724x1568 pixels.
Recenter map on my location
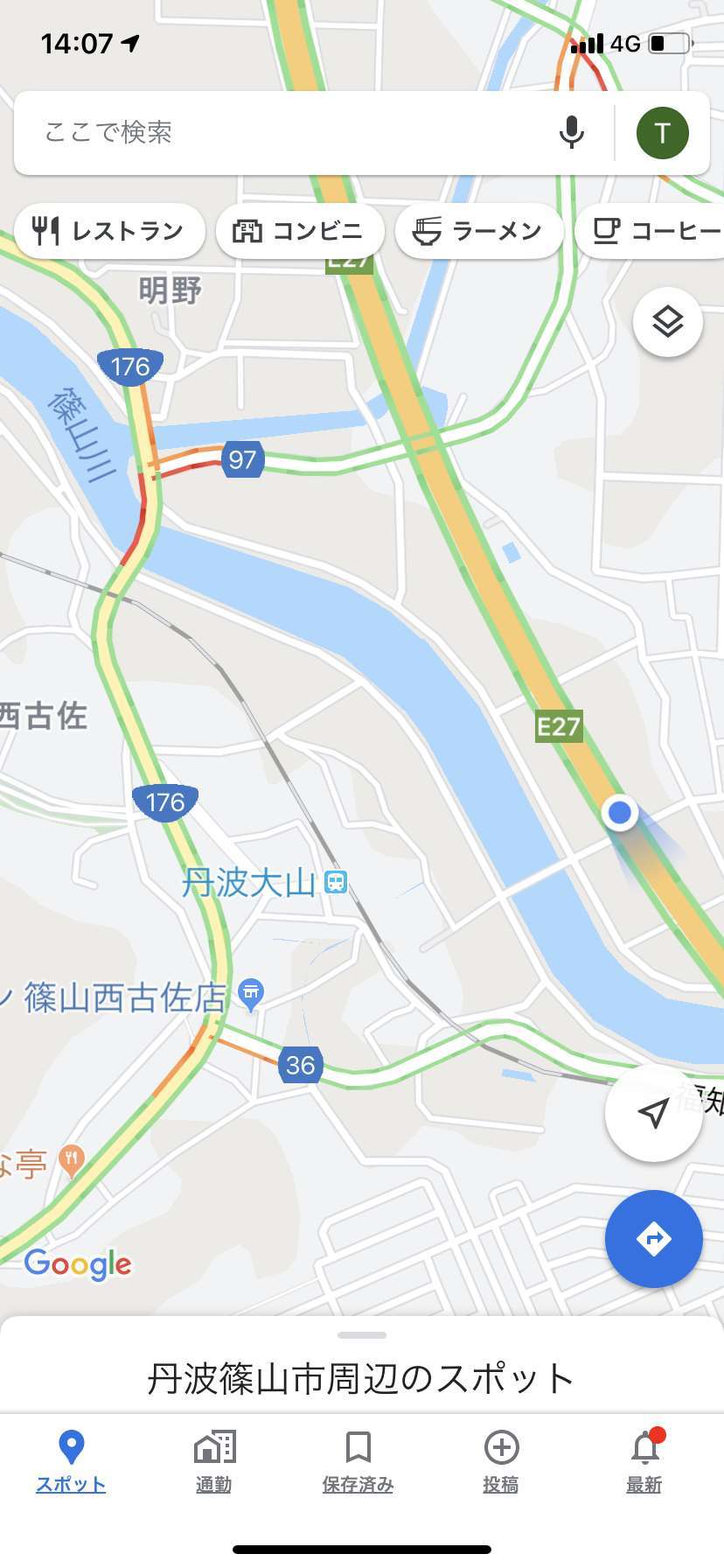pos(654,1113)
